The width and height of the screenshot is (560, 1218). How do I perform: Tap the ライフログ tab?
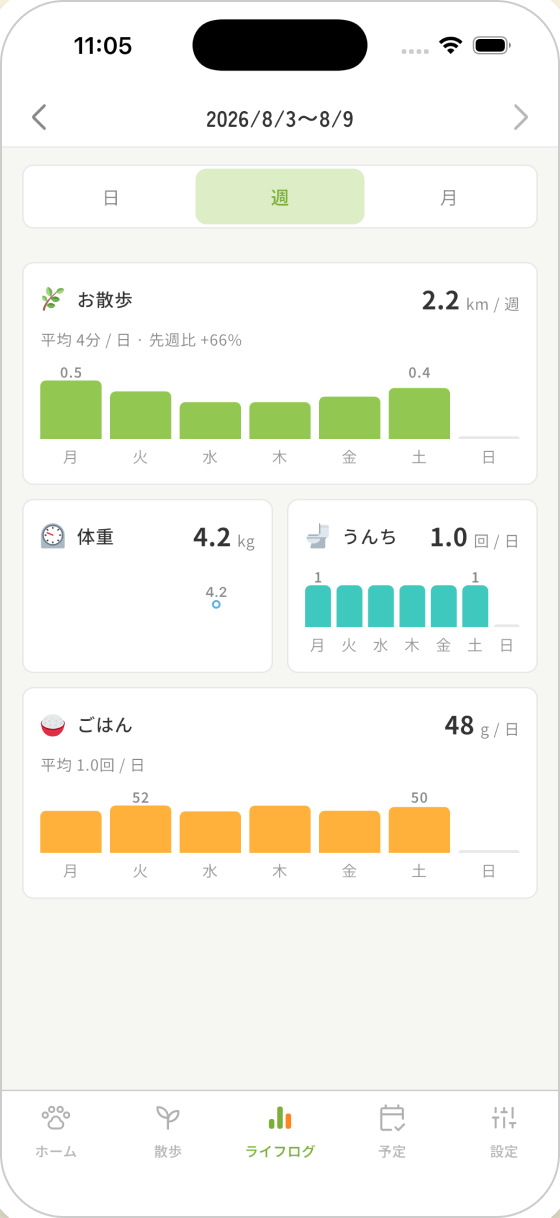[280, 1131]
